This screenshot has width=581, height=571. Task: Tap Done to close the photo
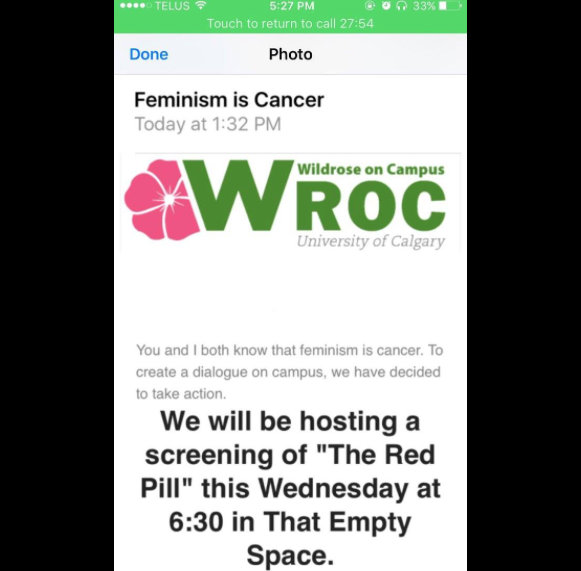pos(149,54)
